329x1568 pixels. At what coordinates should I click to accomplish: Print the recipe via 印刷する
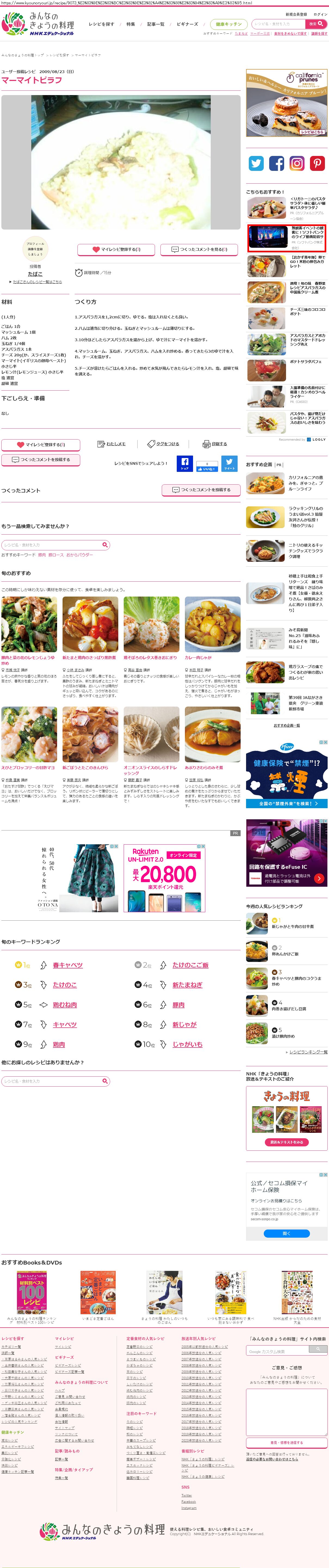[x=215, y=444]
